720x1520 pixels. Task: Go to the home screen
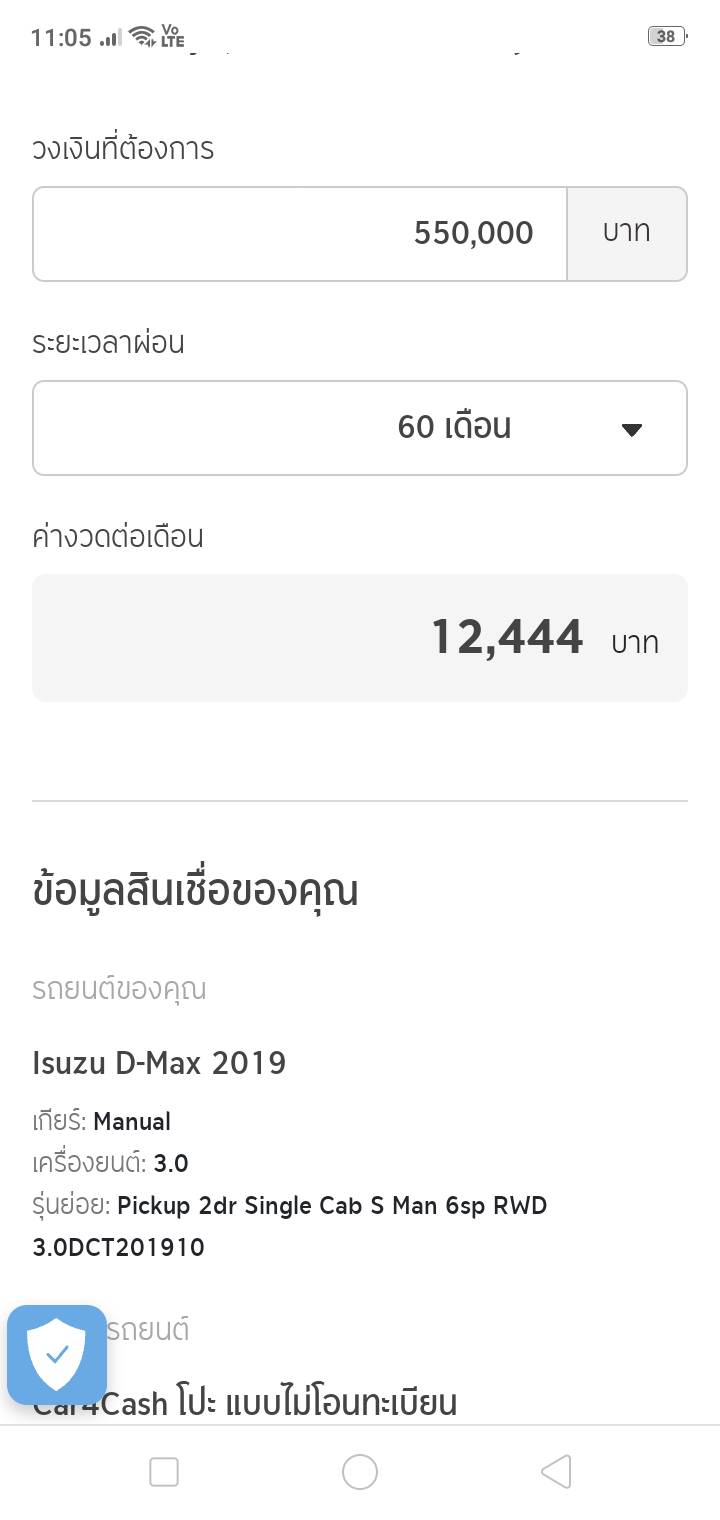pyautogui.click(x=360, y=1472)
